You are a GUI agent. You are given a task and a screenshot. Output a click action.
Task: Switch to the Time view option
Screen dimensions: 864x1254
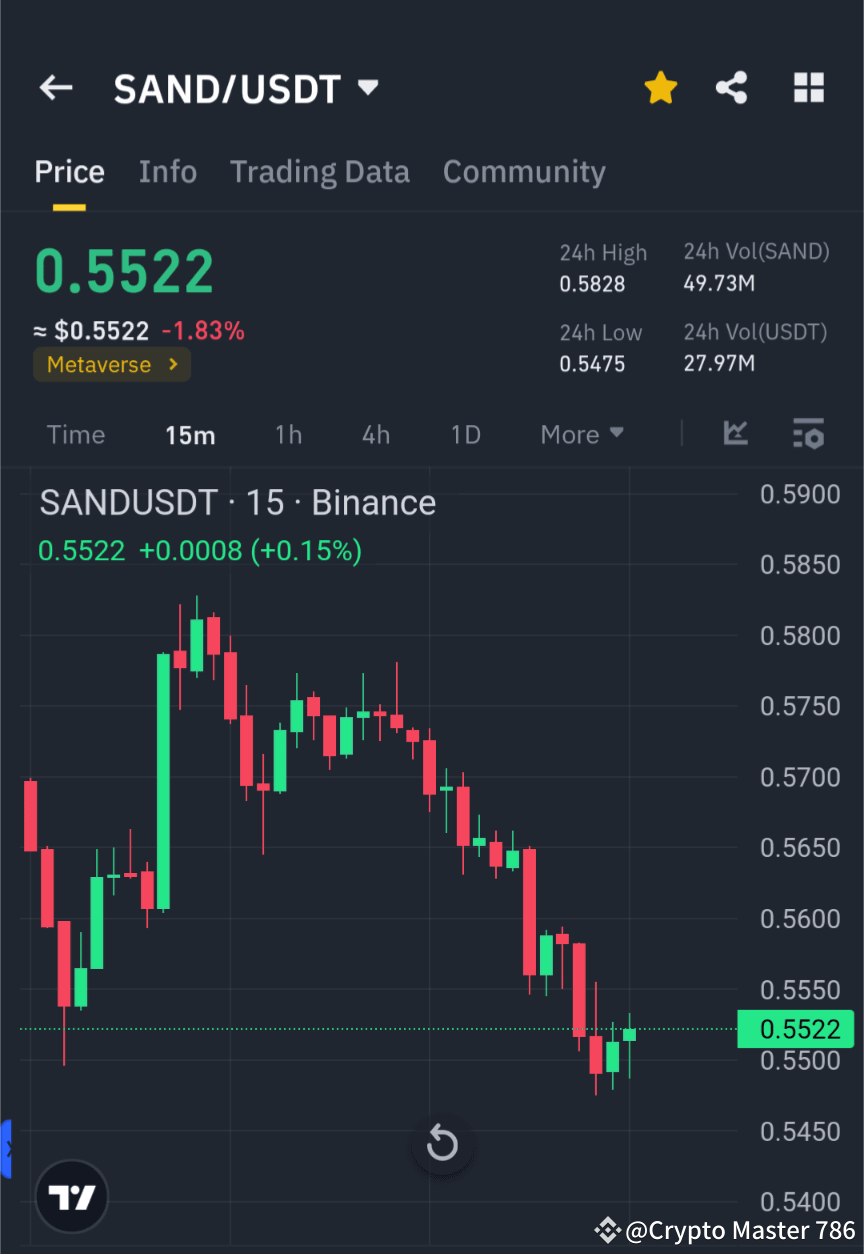coord(76,434)
